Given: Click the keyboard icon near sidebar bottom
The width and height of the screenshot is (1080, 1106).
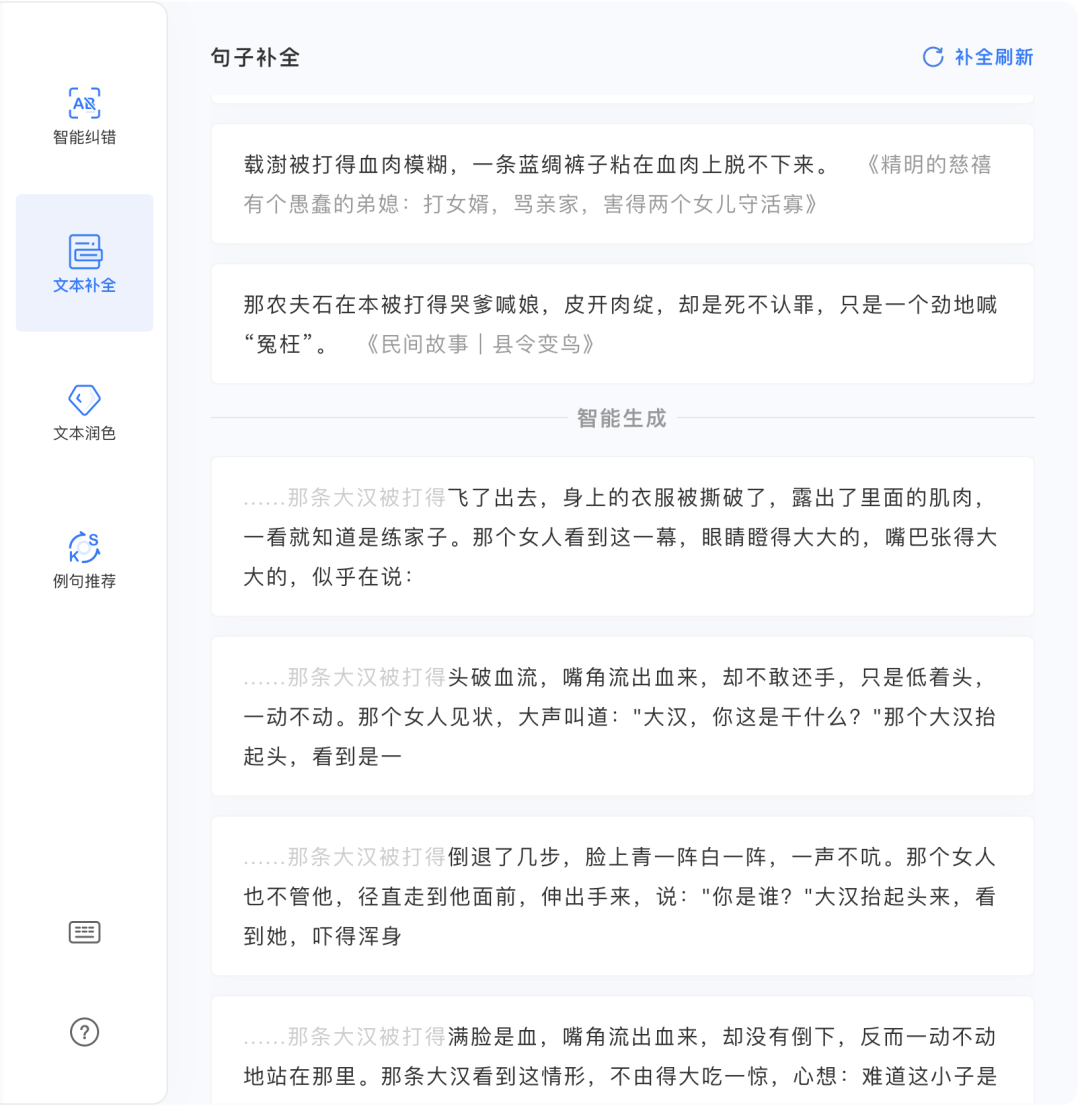Looking at the screenshot, I should coord(84,932).
